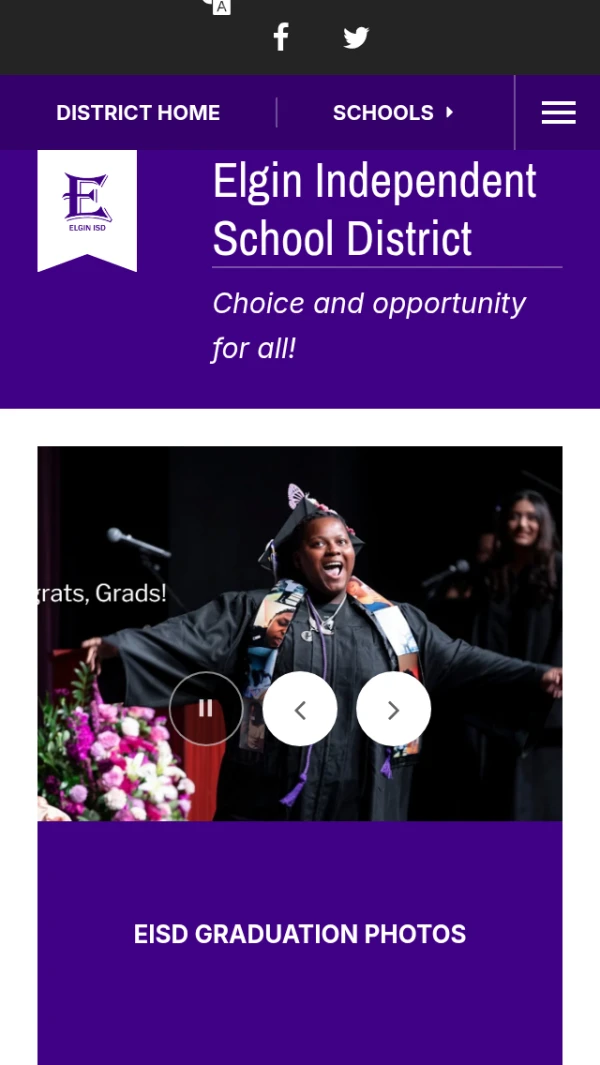The image size is (600, 1065).
Task: Pause the photo slideshow
Action: pos(206,708)
